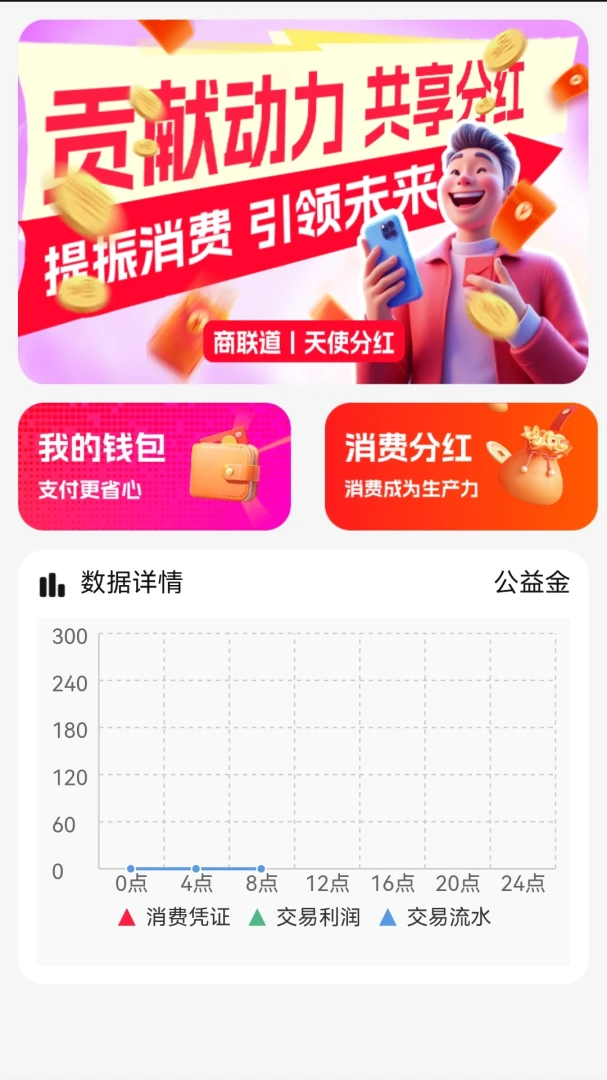
Task: Toggle the 消费凭证 chart legend
Action: (174, 917)
